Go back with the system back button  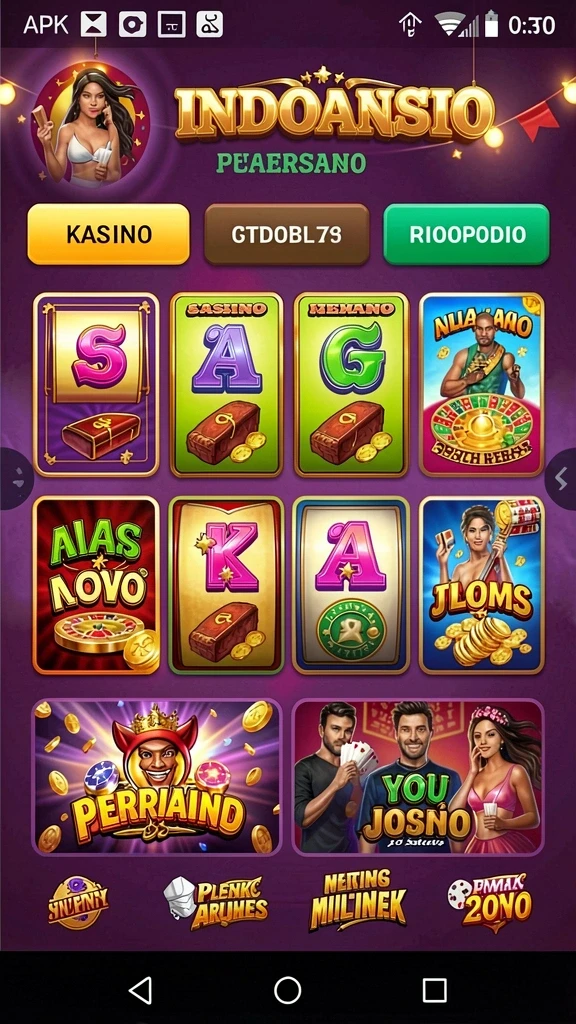(x=140, y=989)
